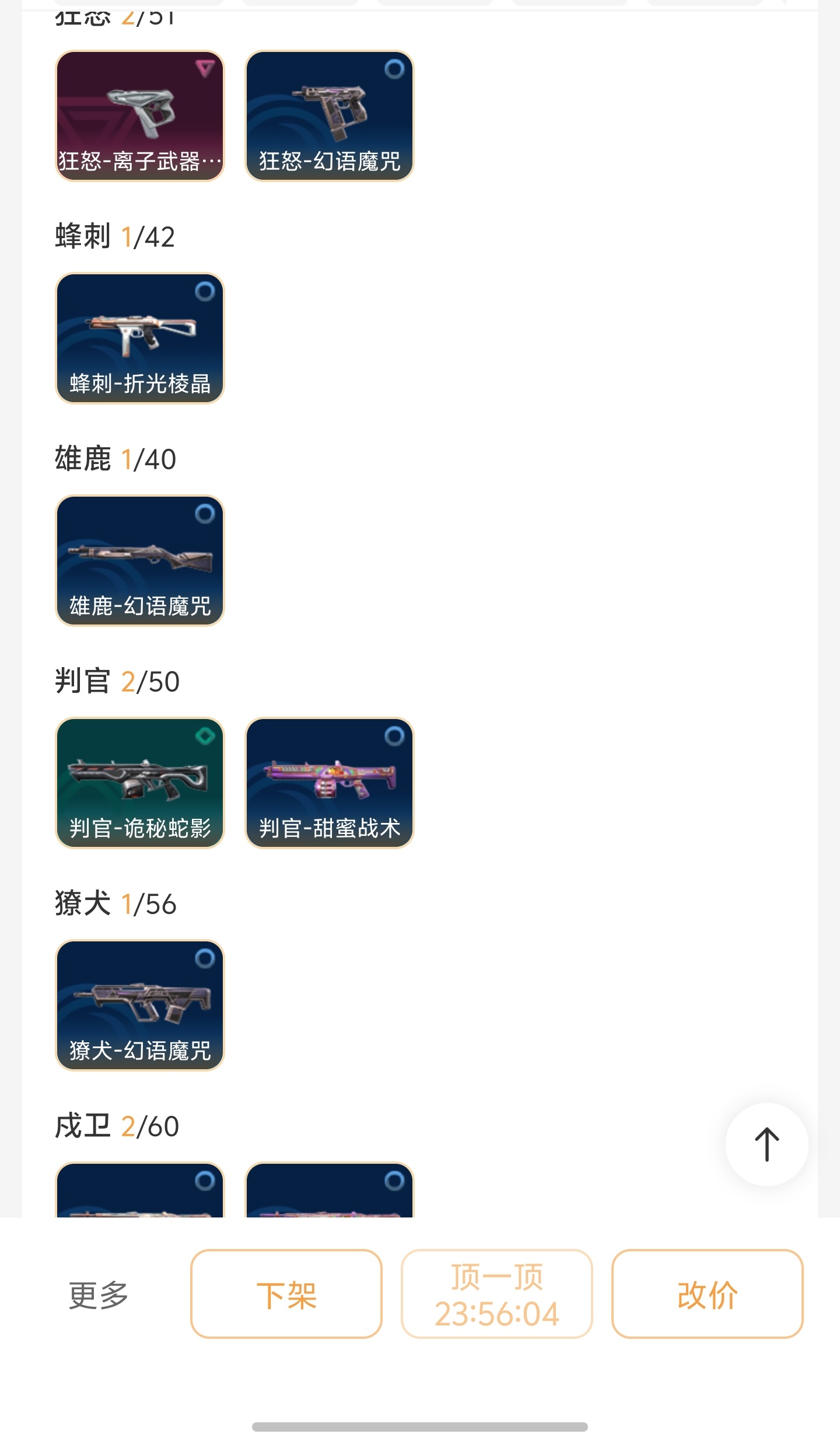
Task: Open the 判官-诡秘蛇影 skin tile
Action: click(x=140, y=783)
